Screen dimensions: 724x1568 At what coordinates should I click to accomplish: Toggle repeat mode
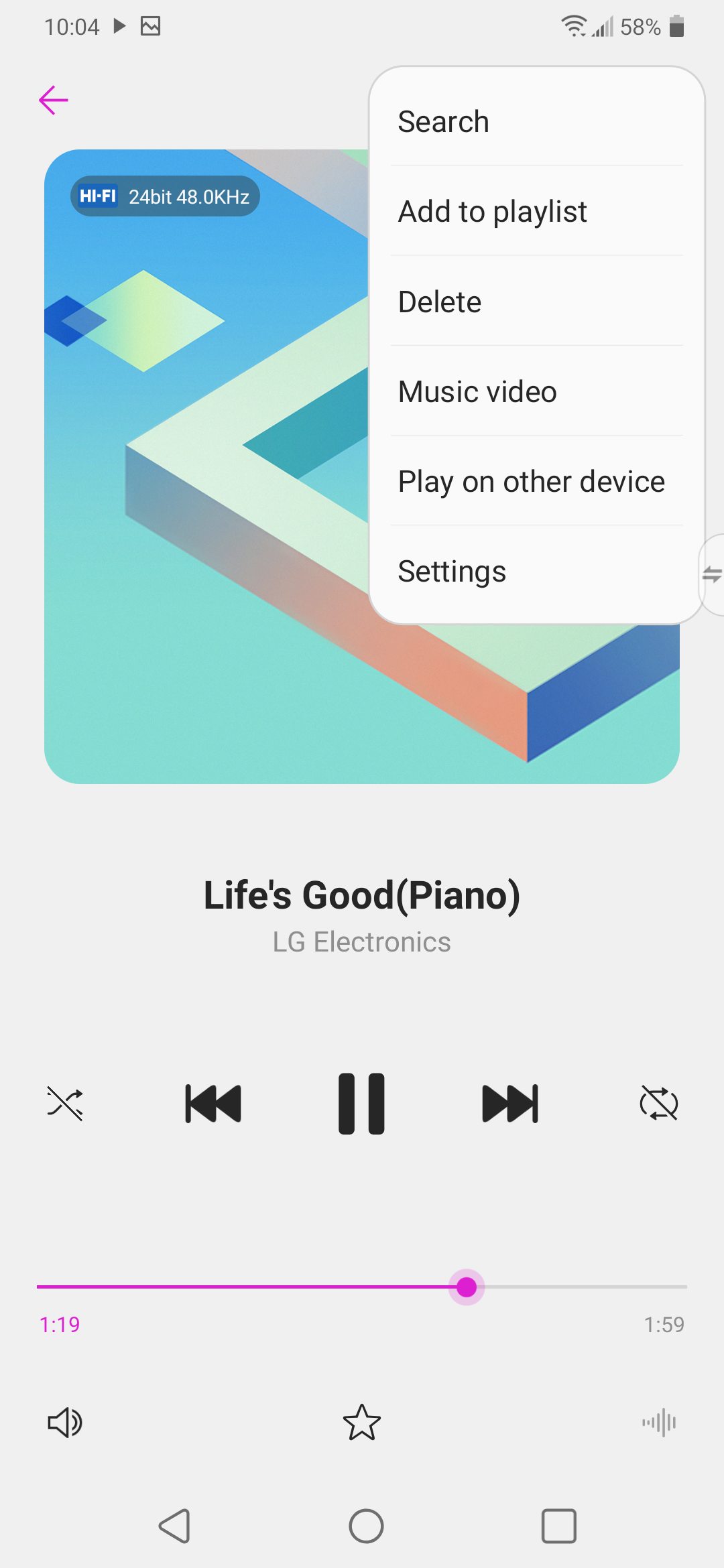(659, 1104)
